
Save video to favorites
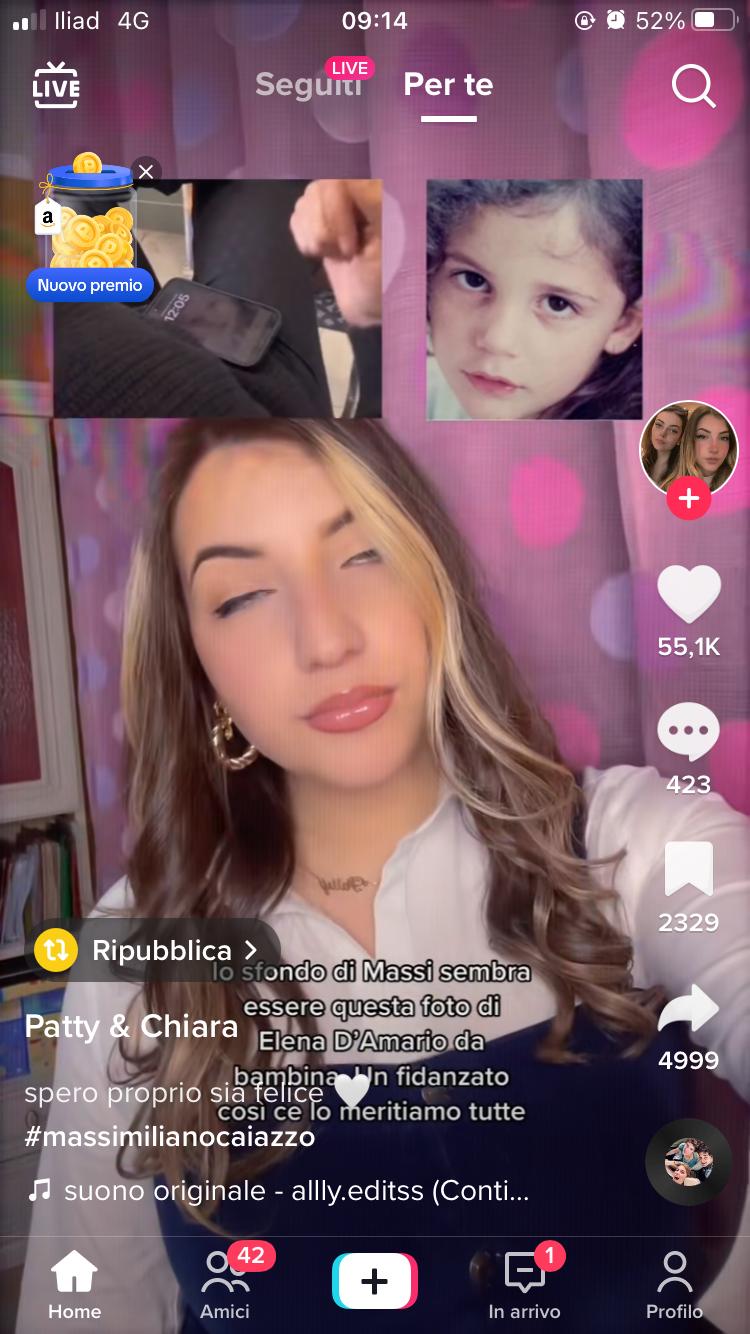(688, 869)
